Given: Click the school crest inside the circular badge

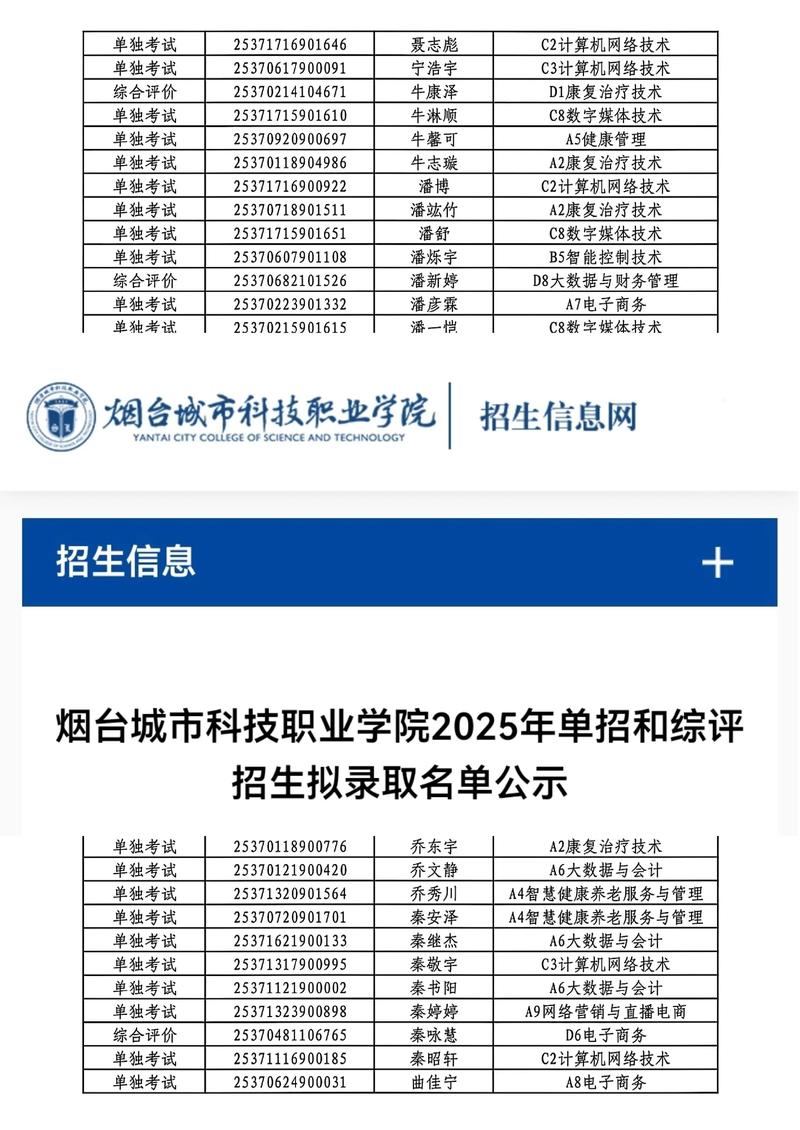Looking at the screenshot, I should point(62,419).
